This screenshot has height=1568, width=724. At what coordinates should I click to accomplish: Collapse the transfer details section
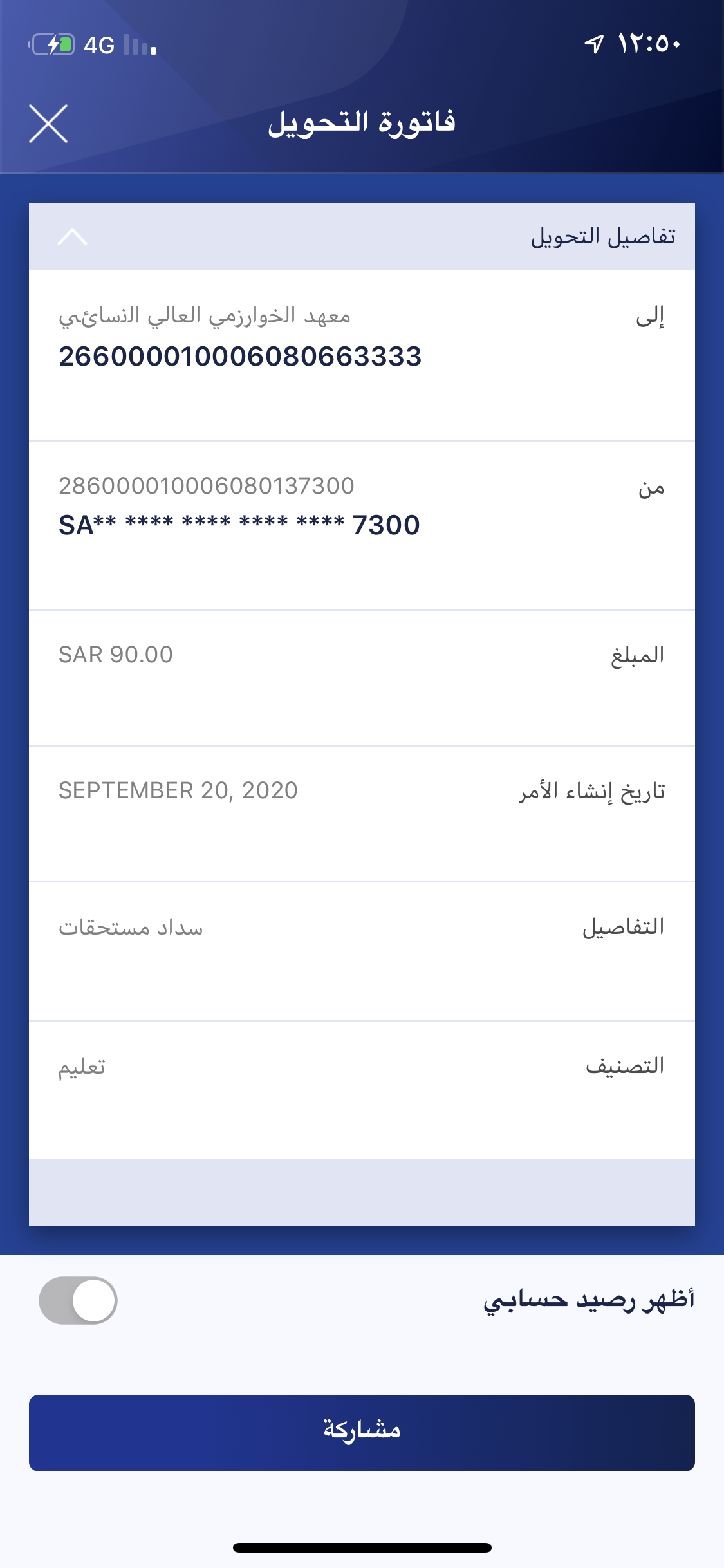click(72, 237)
